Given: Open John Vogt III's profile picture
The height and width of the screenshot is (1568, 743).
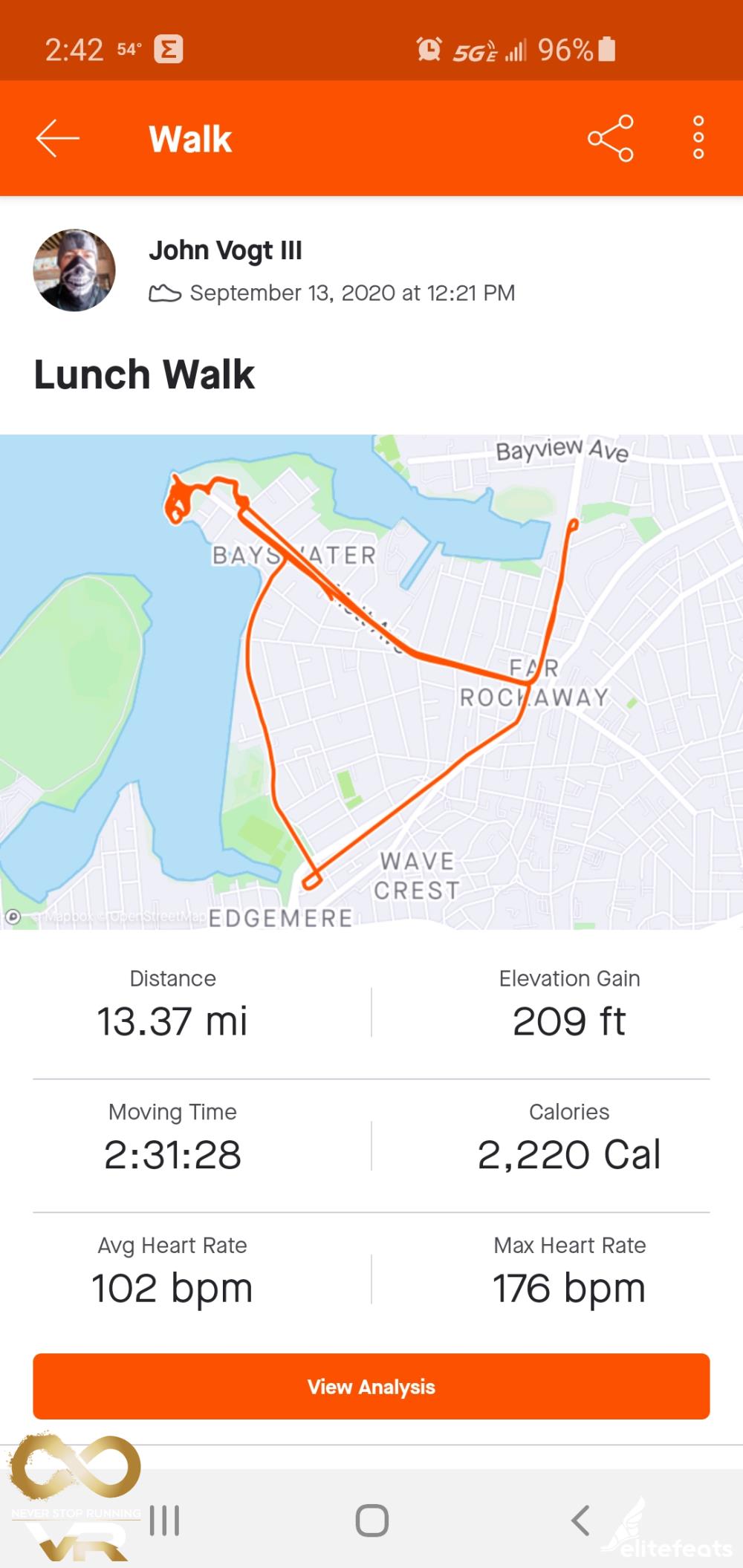Looking at the screenshot, I should tap(74, 270).
